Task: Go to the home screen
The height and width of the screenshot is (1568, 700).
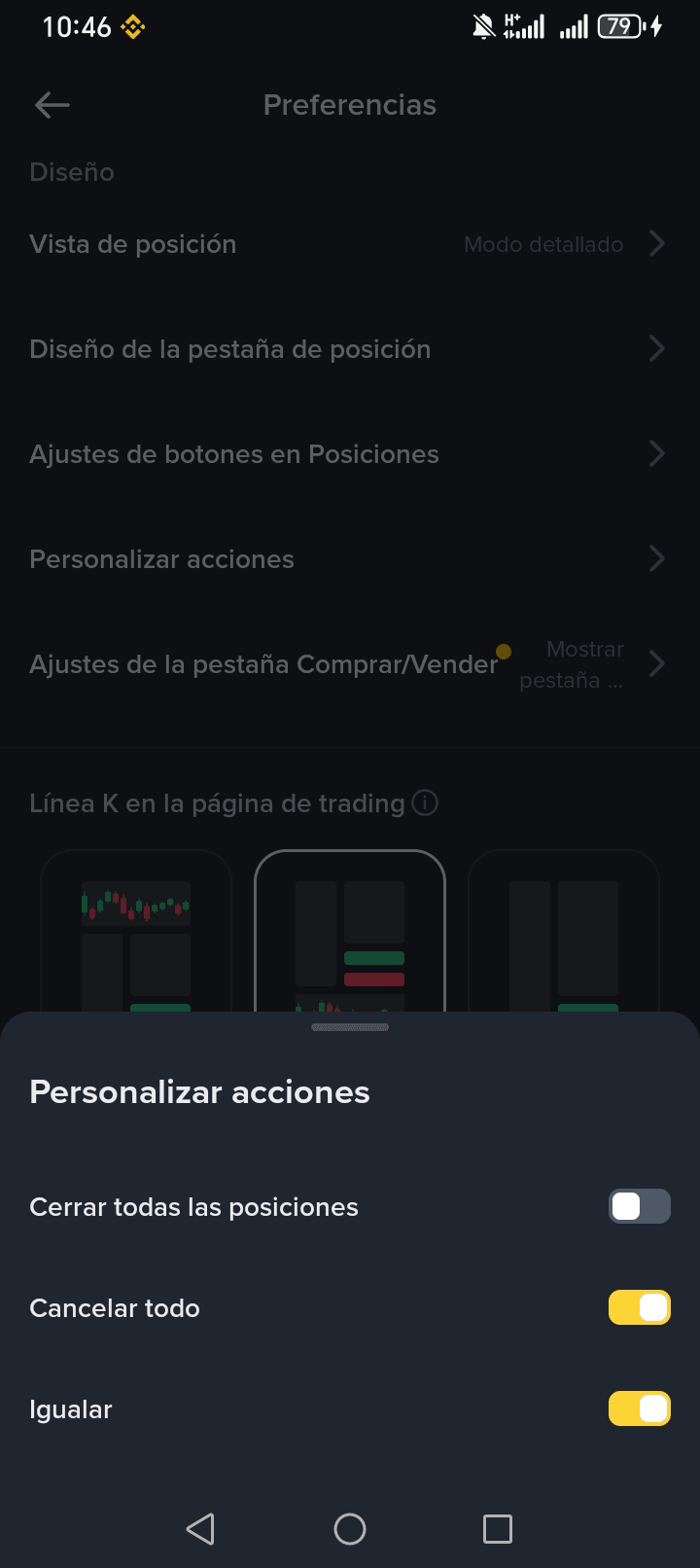Action: 350,1529
